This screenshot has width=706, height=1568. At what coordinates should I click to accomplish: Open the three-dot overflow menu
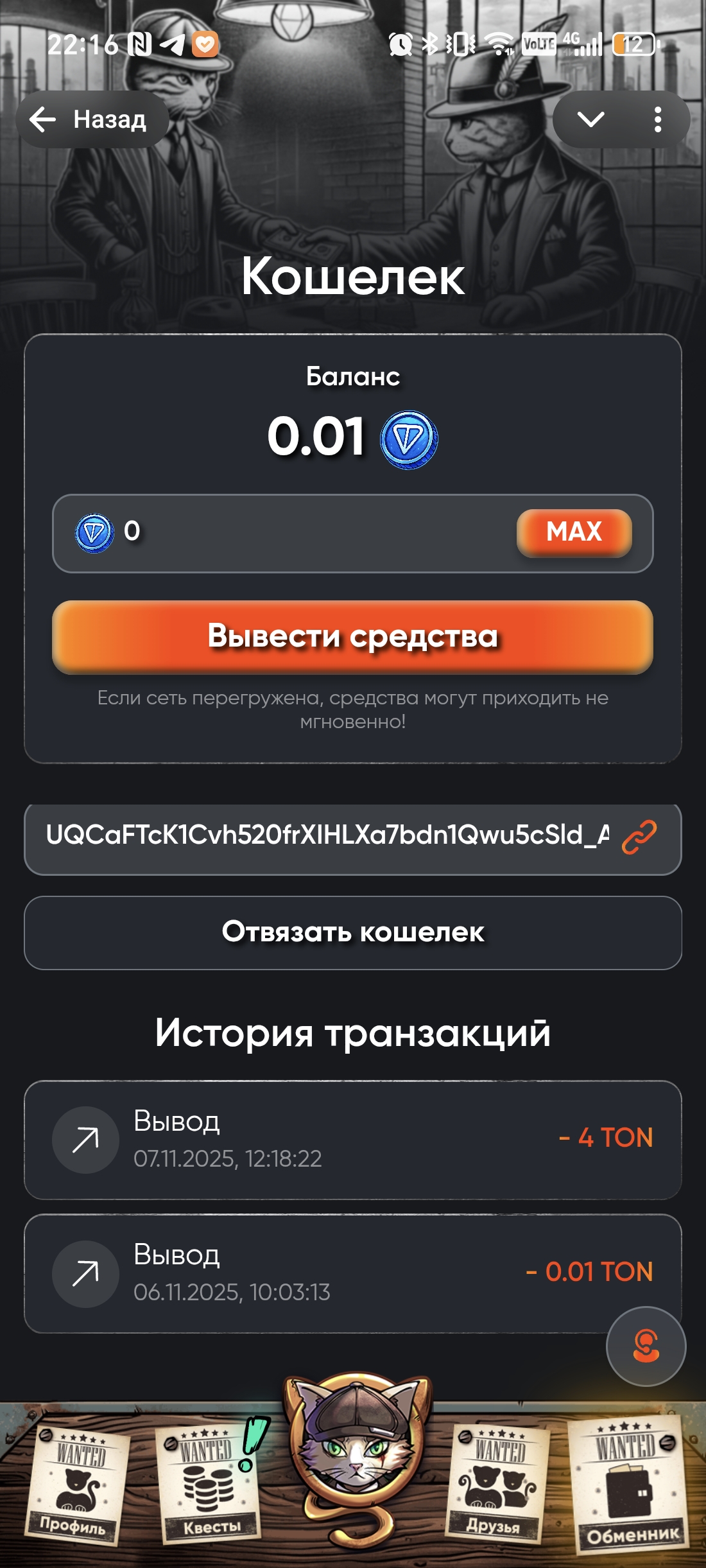point(657,119)
